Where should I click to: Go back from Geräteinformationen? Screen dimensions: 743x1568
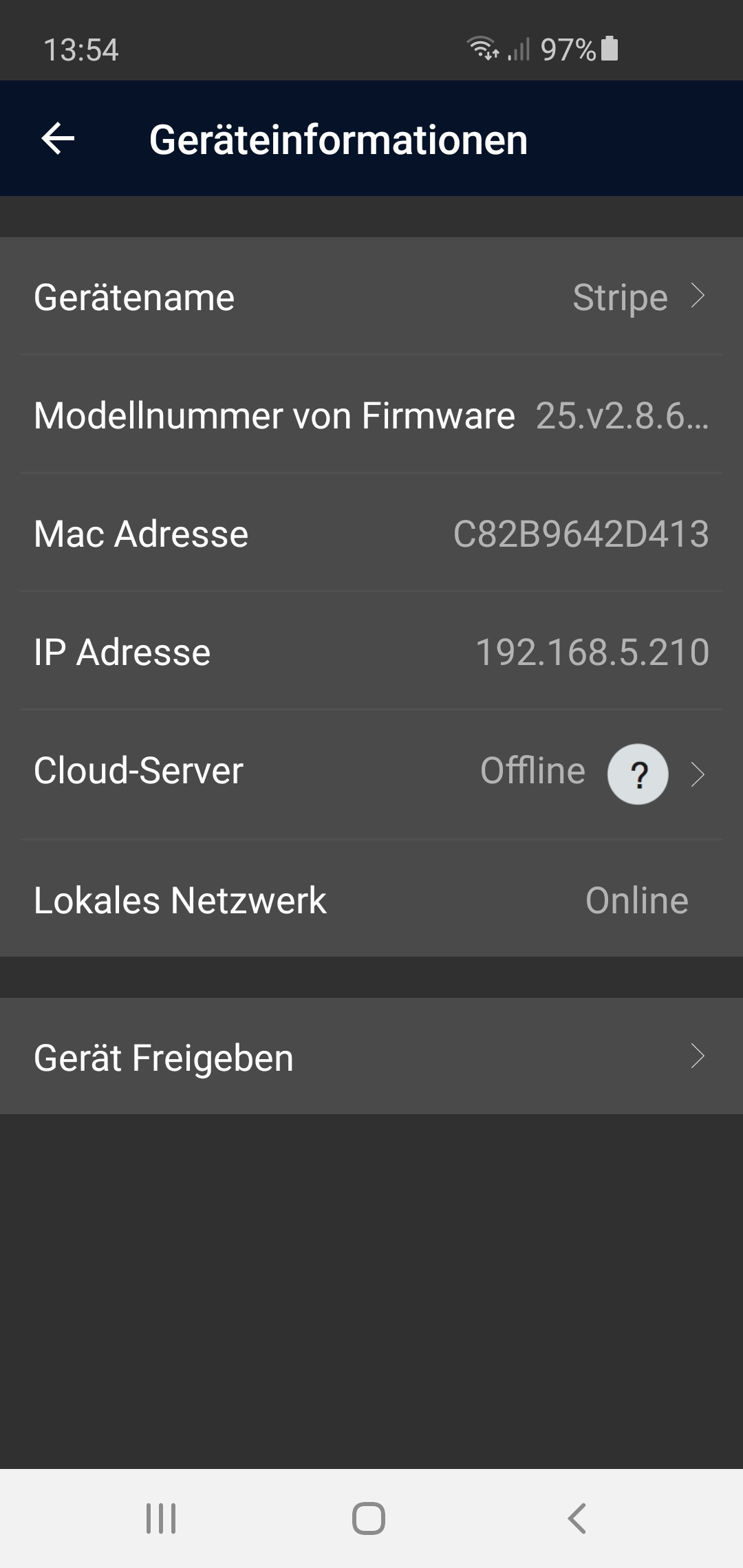pos(58,139)
